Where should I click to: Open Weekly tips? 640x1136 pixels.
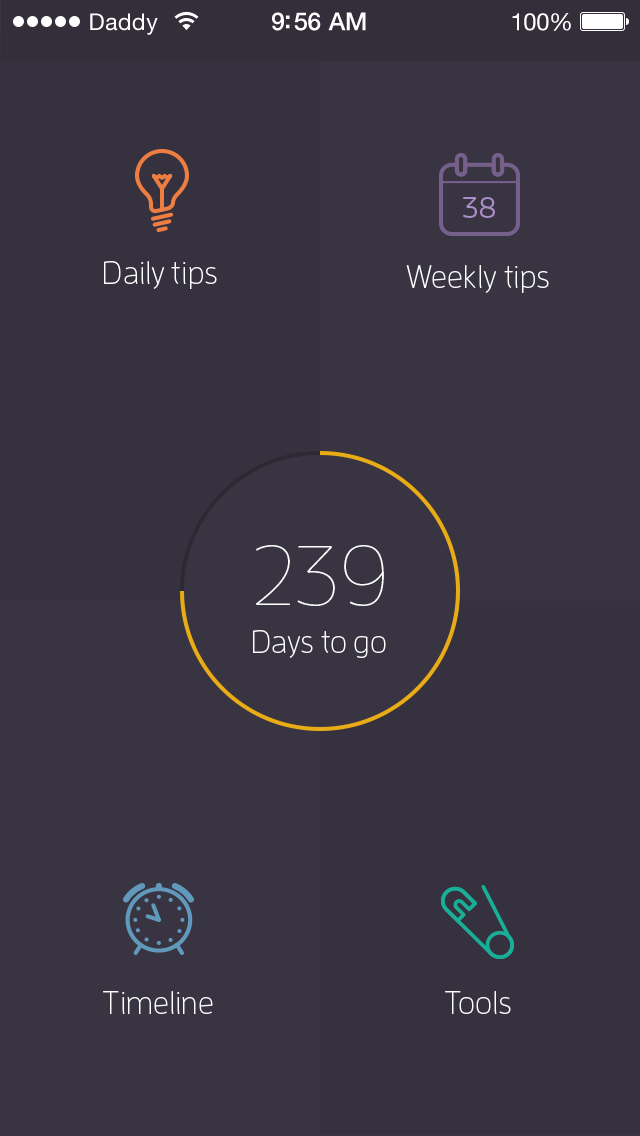pos(478,223)
